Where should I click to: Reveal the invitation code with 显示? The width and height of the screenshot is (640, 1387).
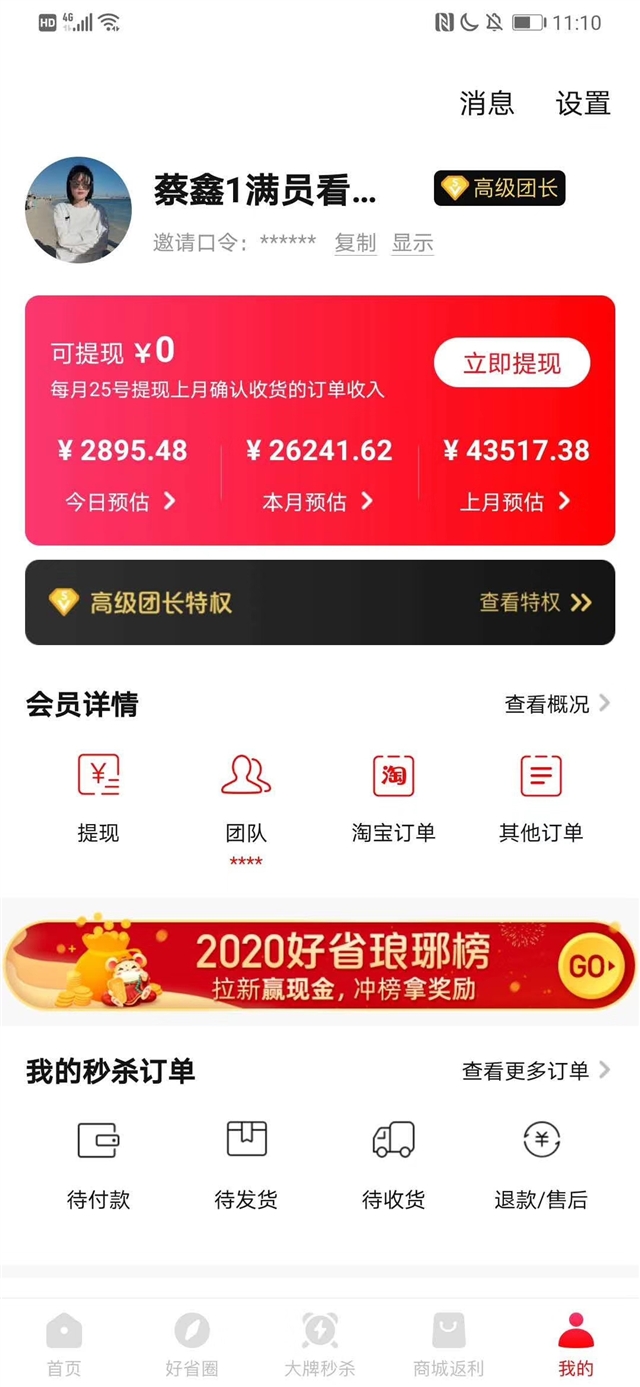click(x=412, y=242)
